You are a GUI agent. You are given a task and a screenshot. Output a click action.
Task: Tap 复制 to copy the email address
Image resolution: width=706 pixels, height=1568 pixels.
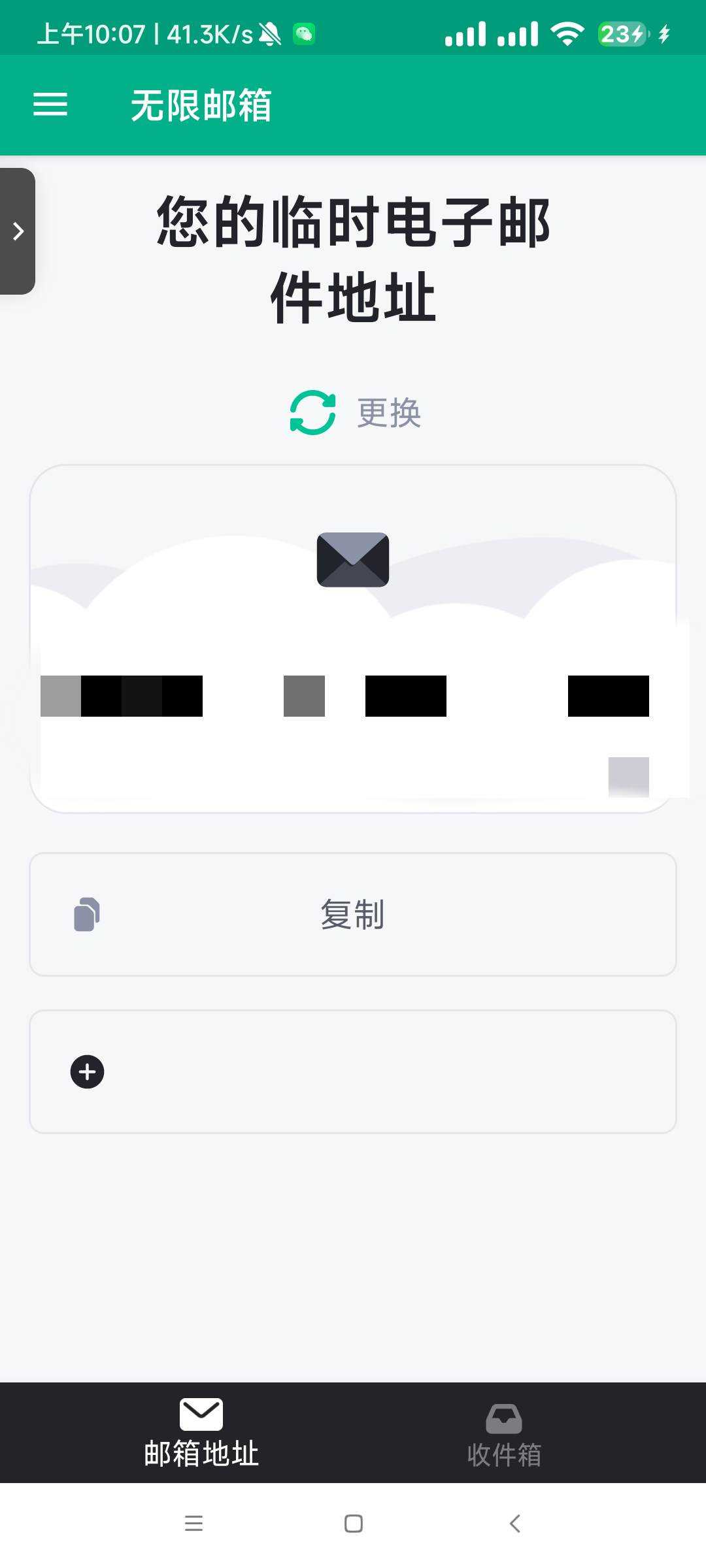[x=353, y=914]
